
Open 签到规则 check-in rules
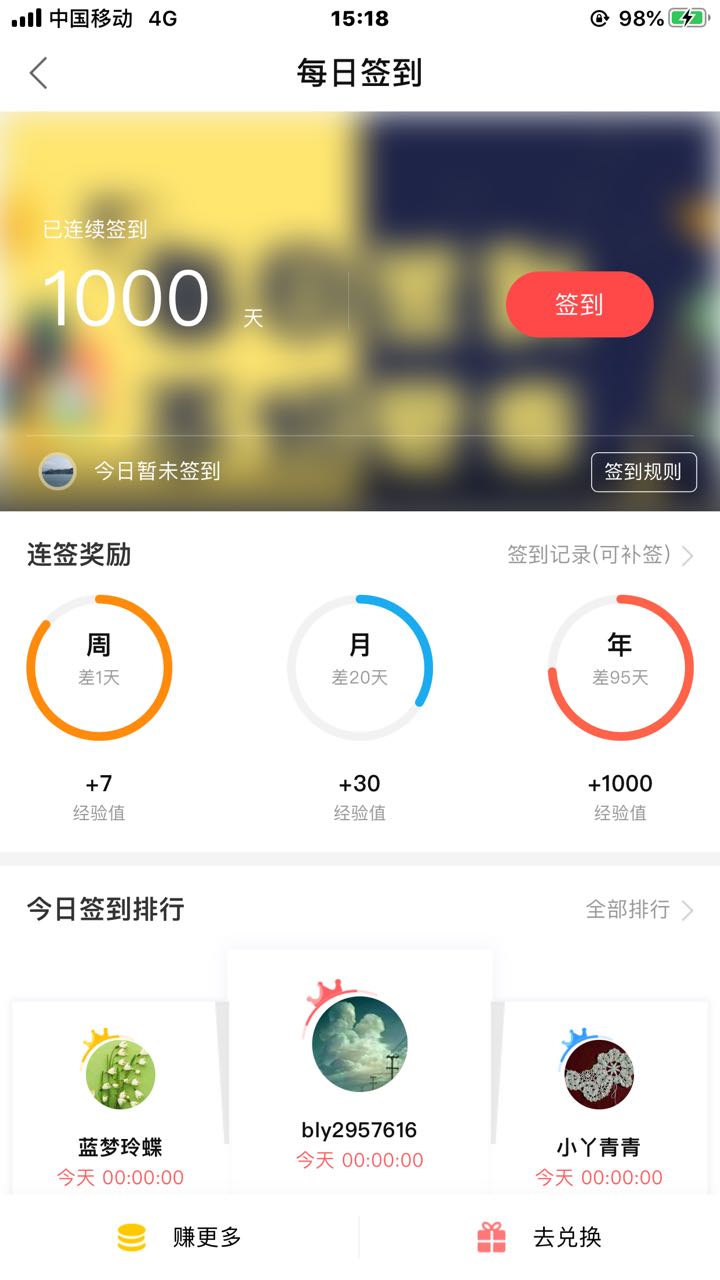coord(643,472)
